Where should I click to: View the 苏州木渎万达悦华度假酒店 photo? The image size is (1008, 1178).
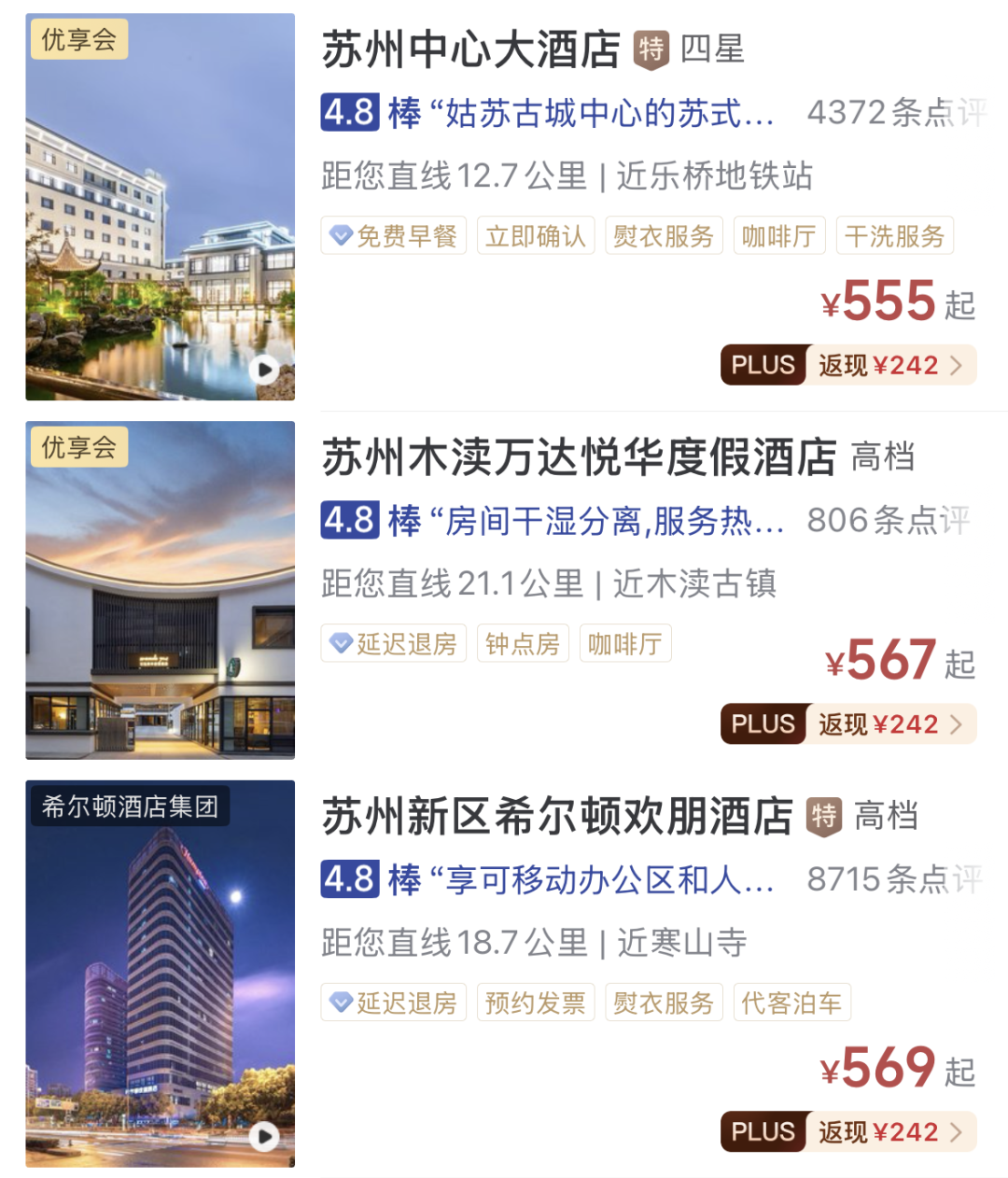(x=160, y=590)
